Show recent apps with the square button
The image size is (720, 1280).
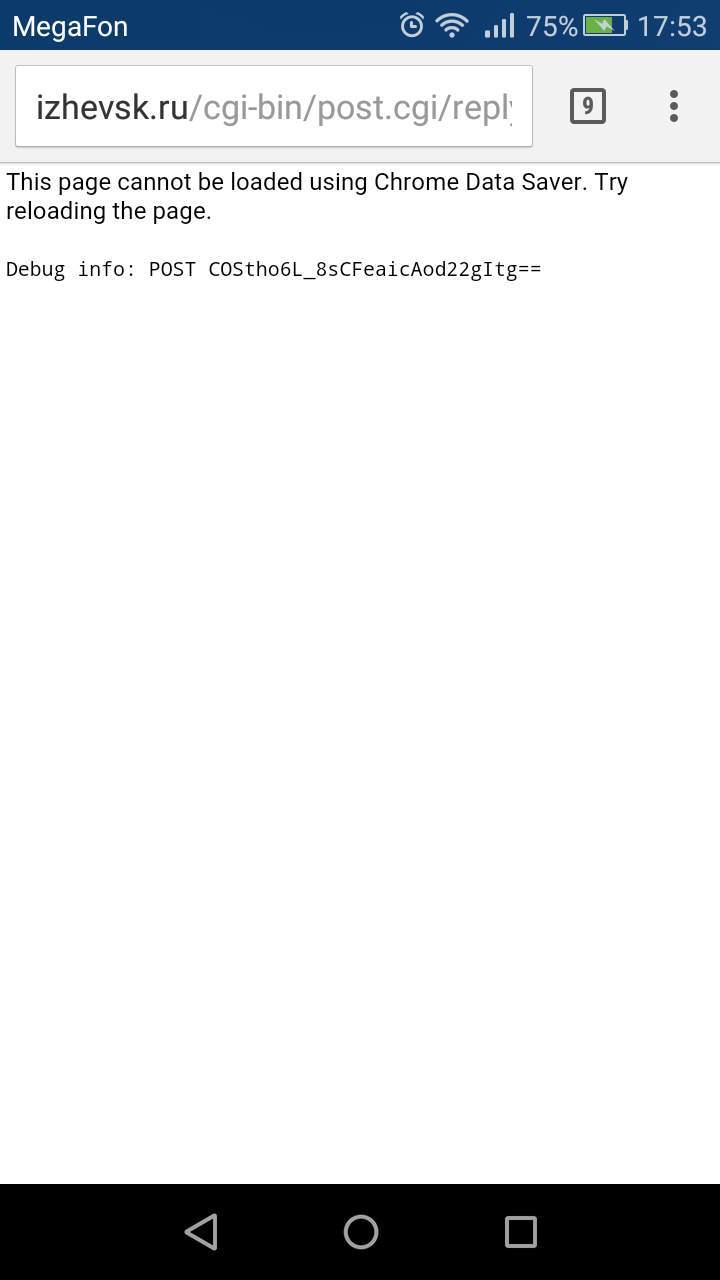pos(520,1232)
